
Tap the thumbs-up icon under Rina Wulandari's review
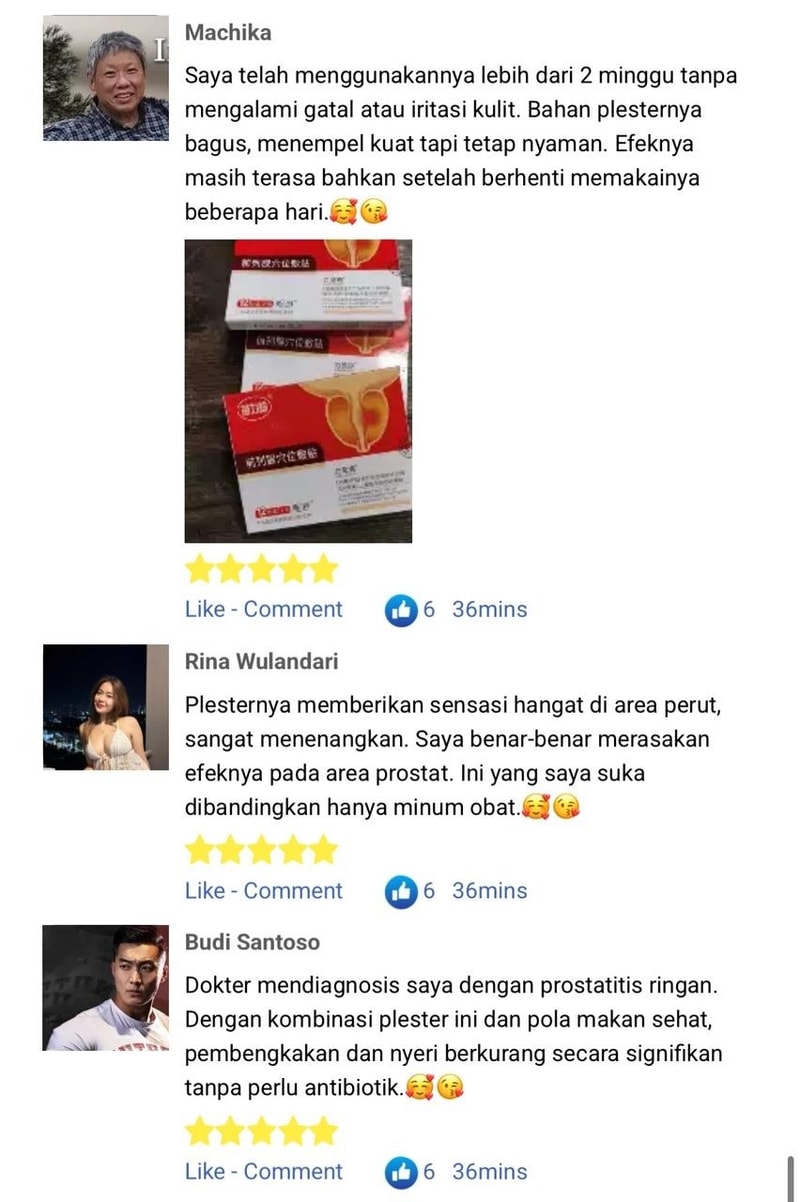click(x=401, y=891)
